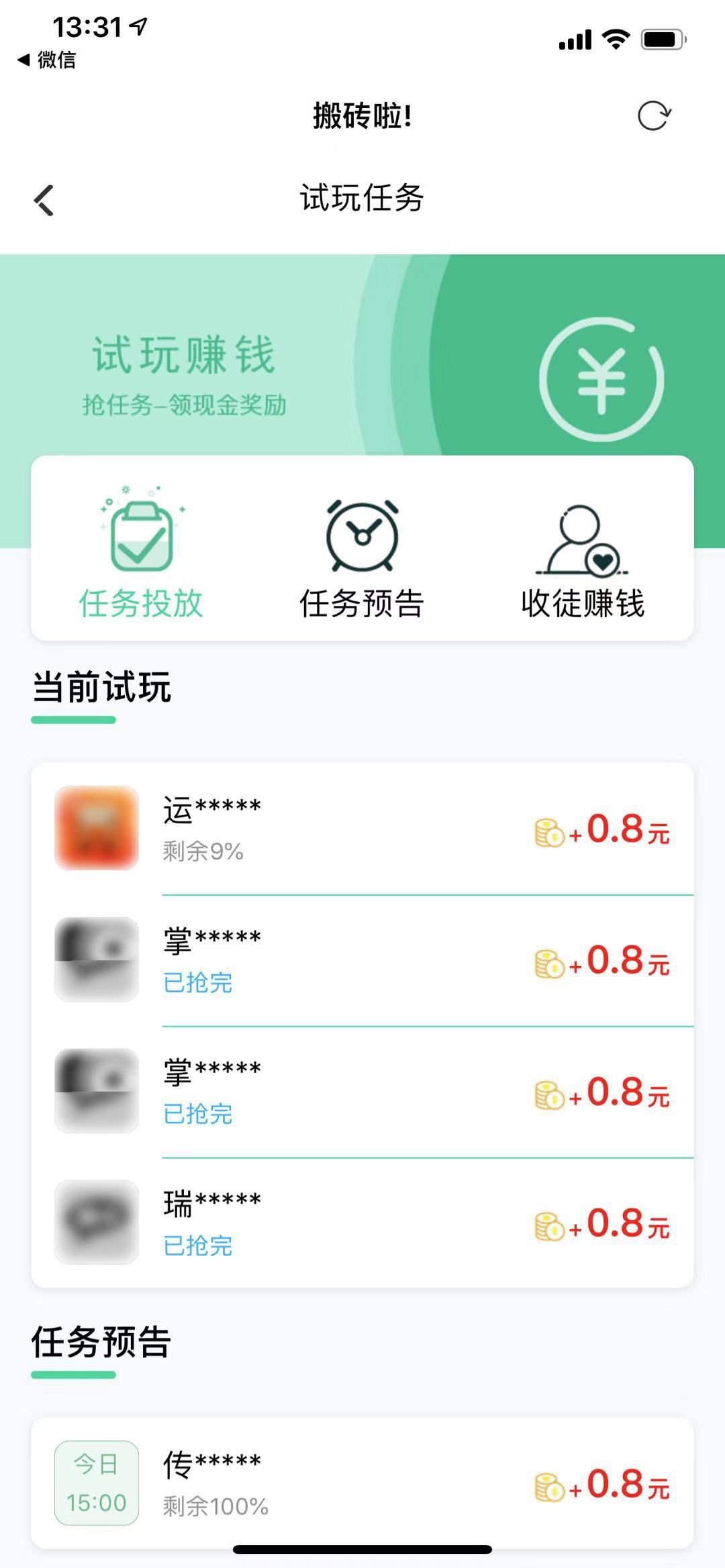Image resolution: width=725 pixels, height=1568 pixels.
Task: Click the ¥ currency circle icon in banner
Action: tap(602, 379)
